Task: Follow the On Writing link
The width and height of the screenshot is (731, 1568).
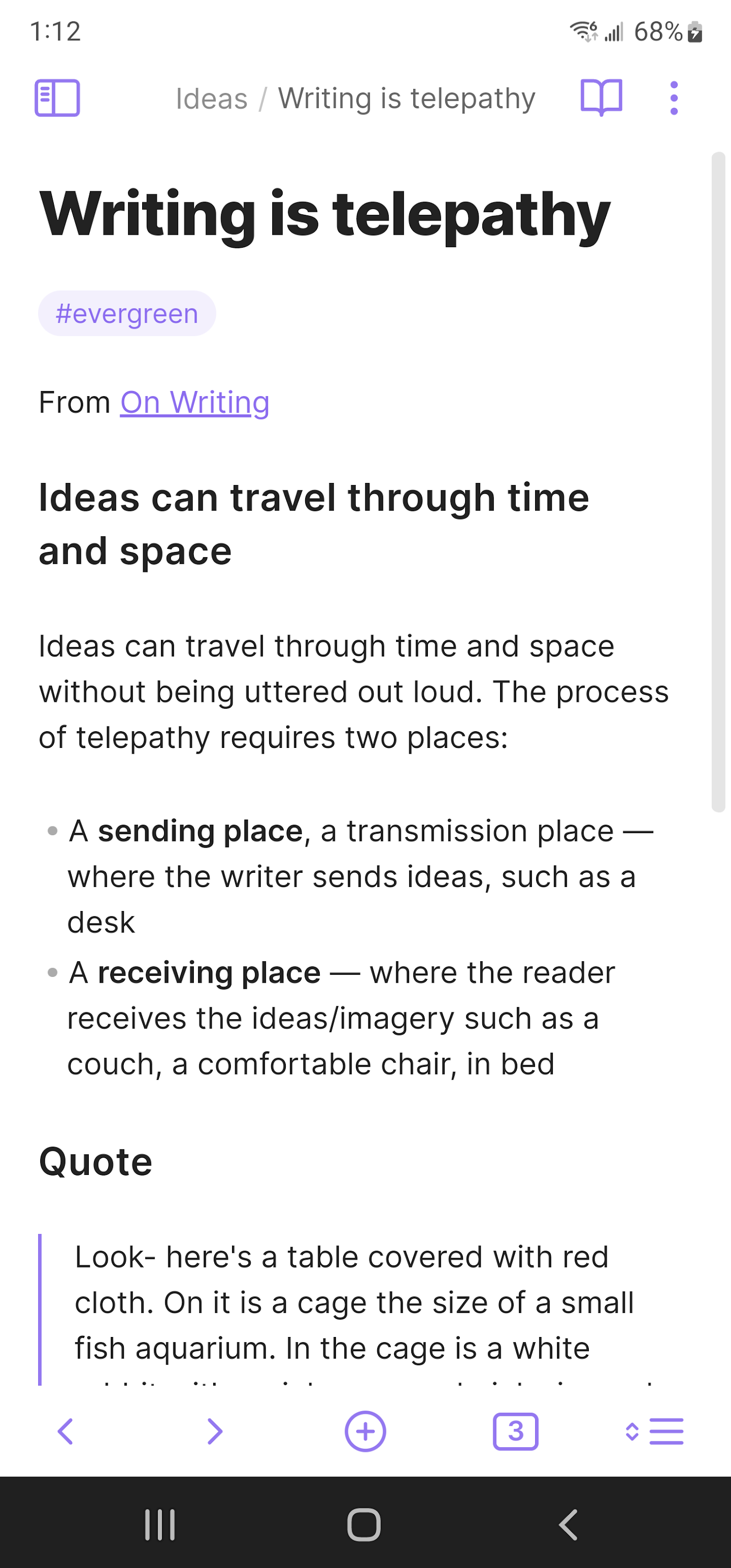Action: (x=194, y=402)
